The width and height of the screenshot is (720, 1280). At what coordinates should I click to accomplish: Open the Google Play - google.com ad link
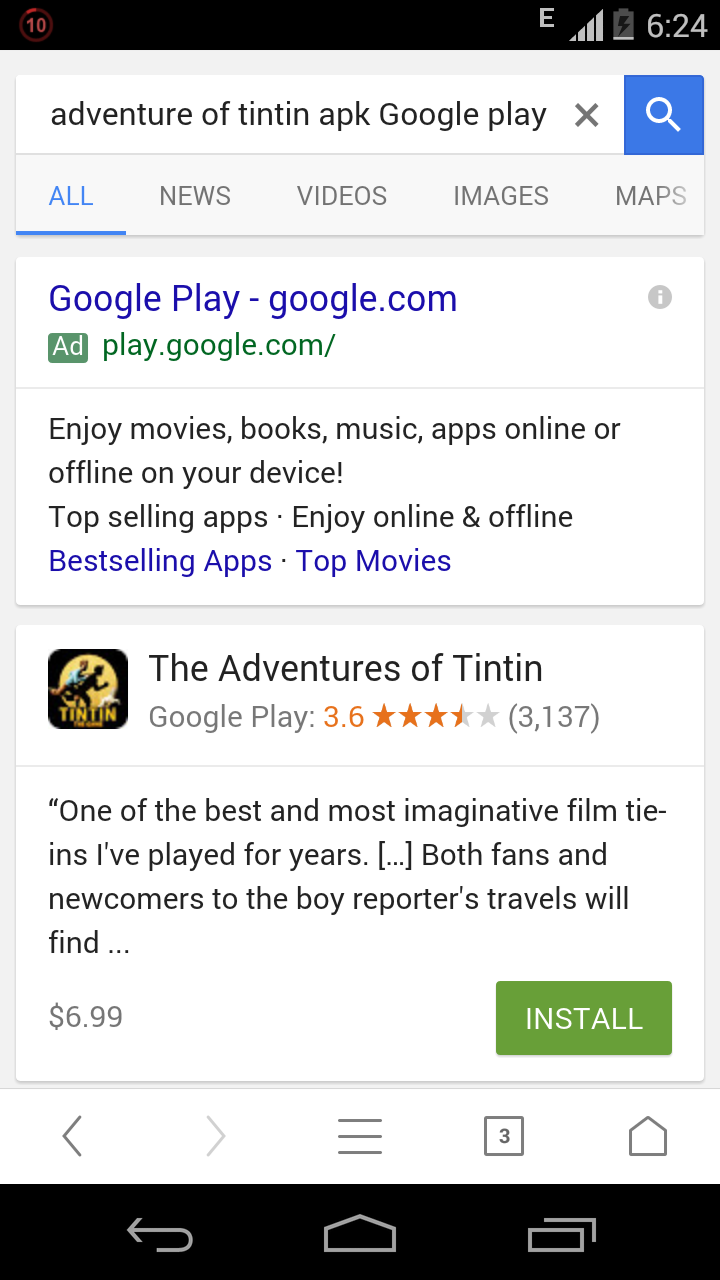pos(253,299)
